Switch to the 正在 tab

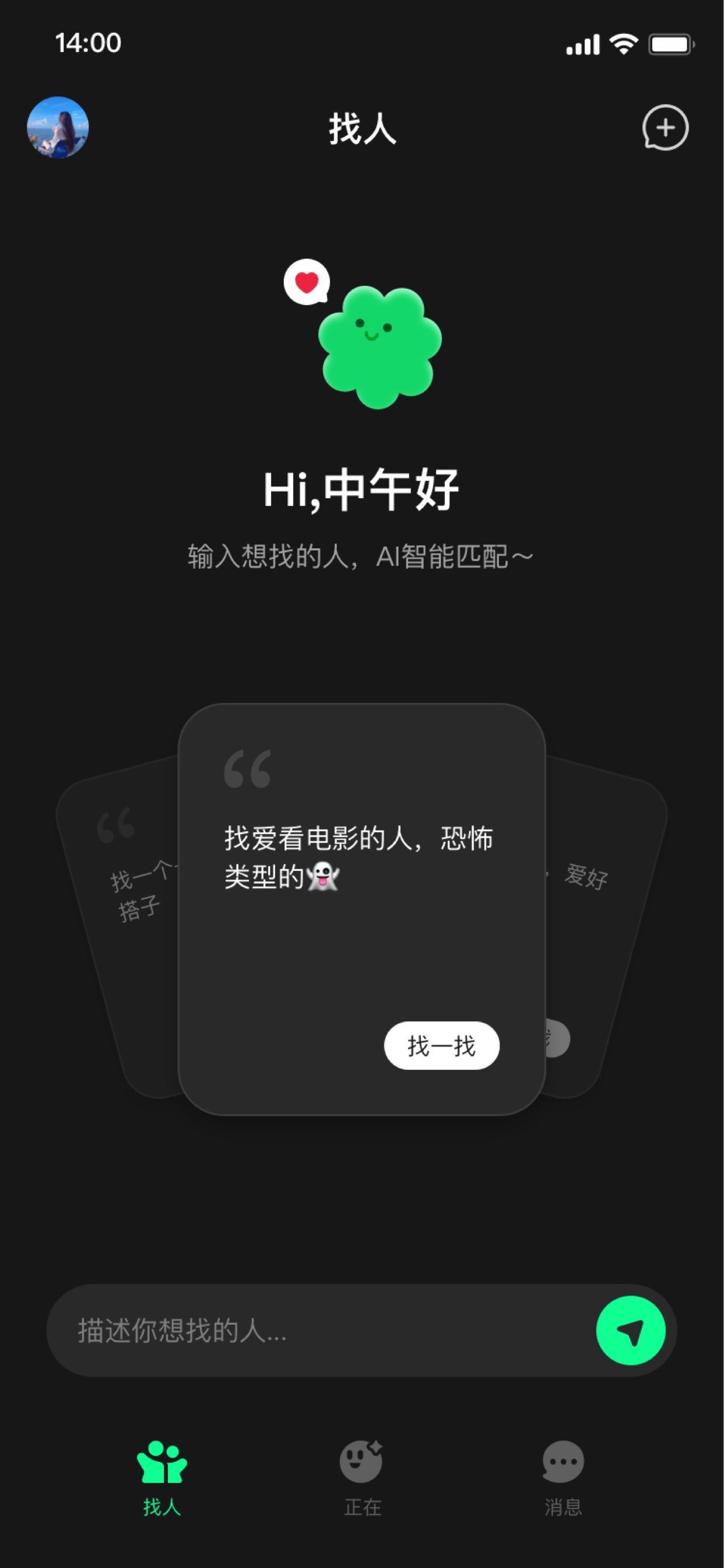pos(362,1478)
